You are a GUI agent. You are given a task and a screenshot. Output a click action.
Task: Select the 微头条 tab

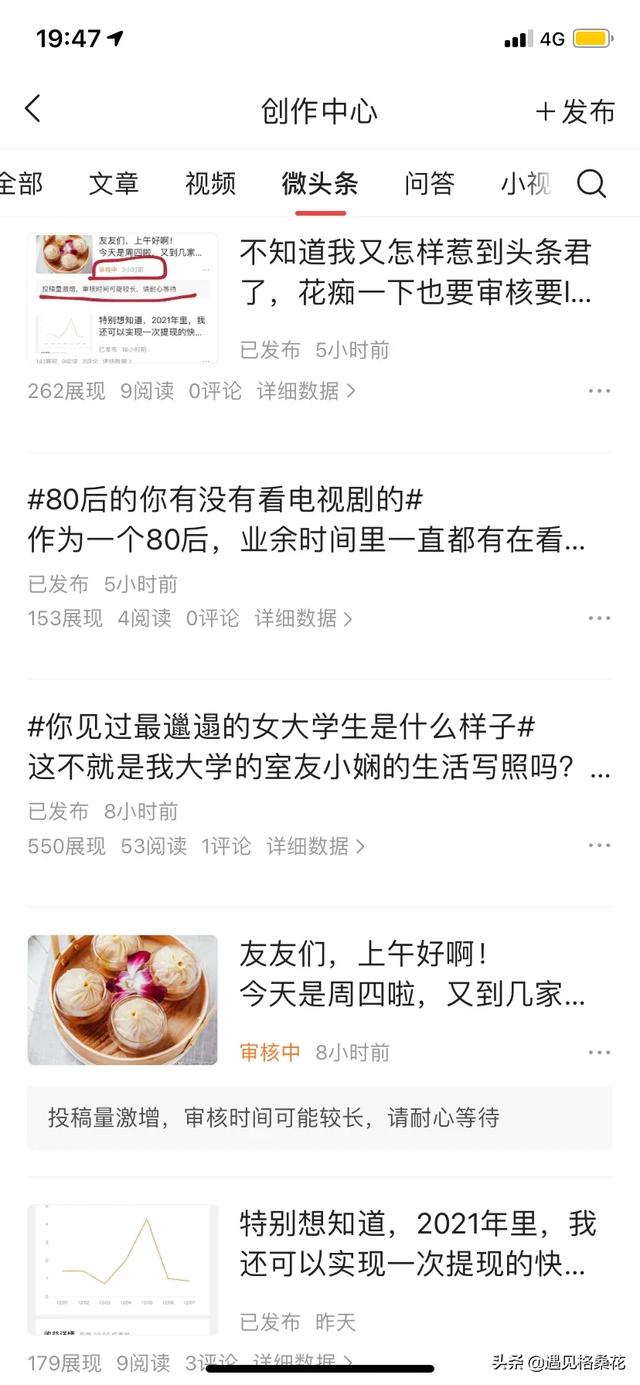[319, 183]
